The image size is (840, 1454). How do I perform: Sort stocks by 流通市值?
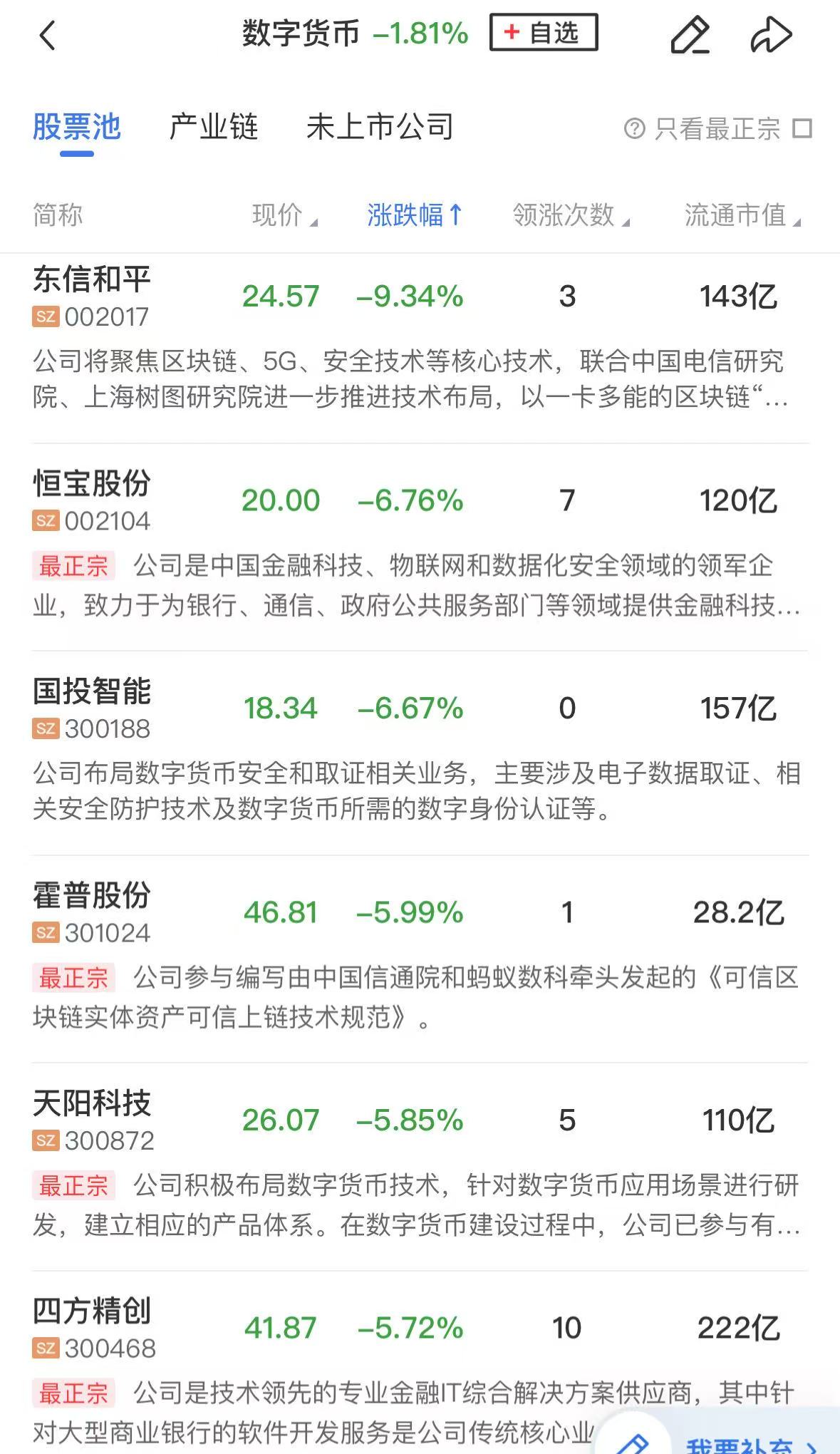point(742,215)
